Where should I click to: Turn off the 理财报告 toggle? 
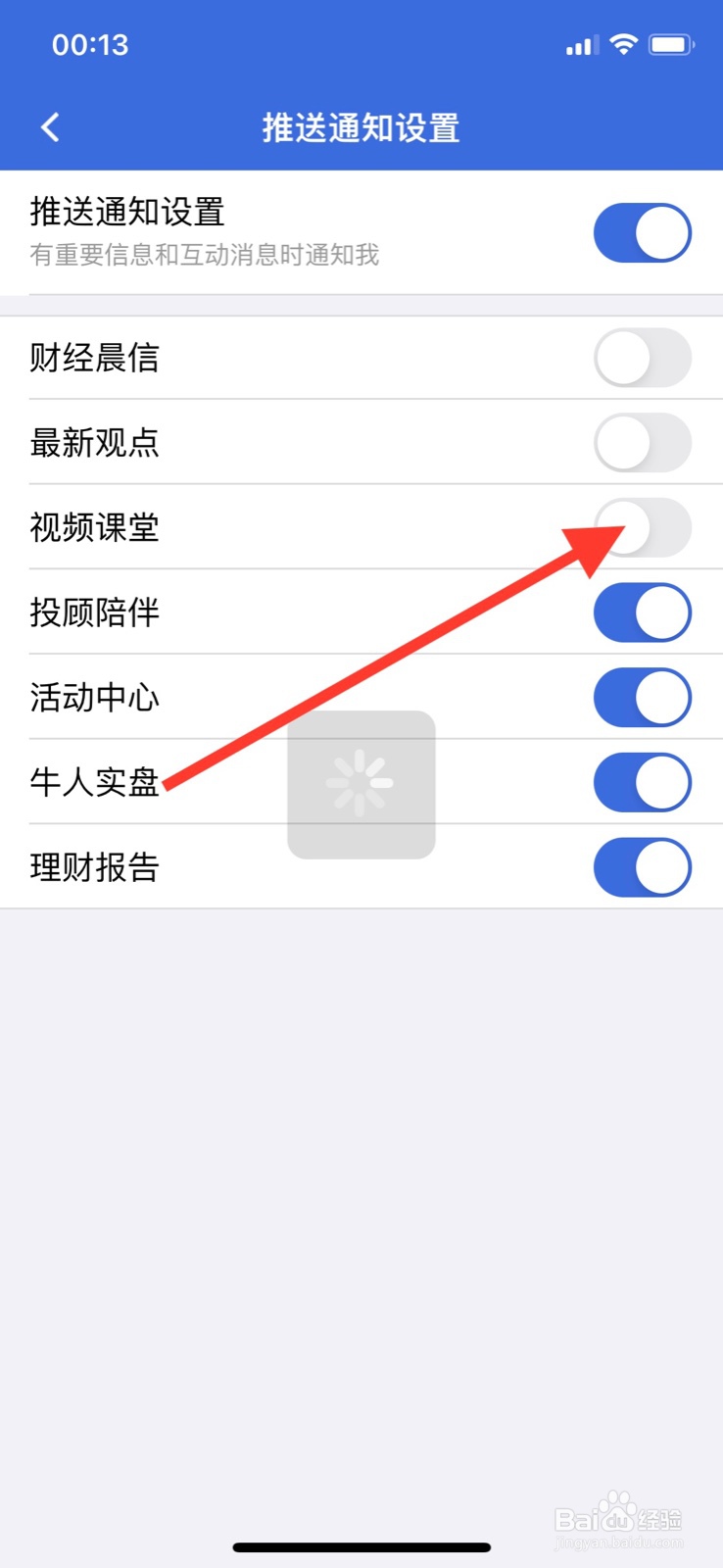tap(643, 867)
